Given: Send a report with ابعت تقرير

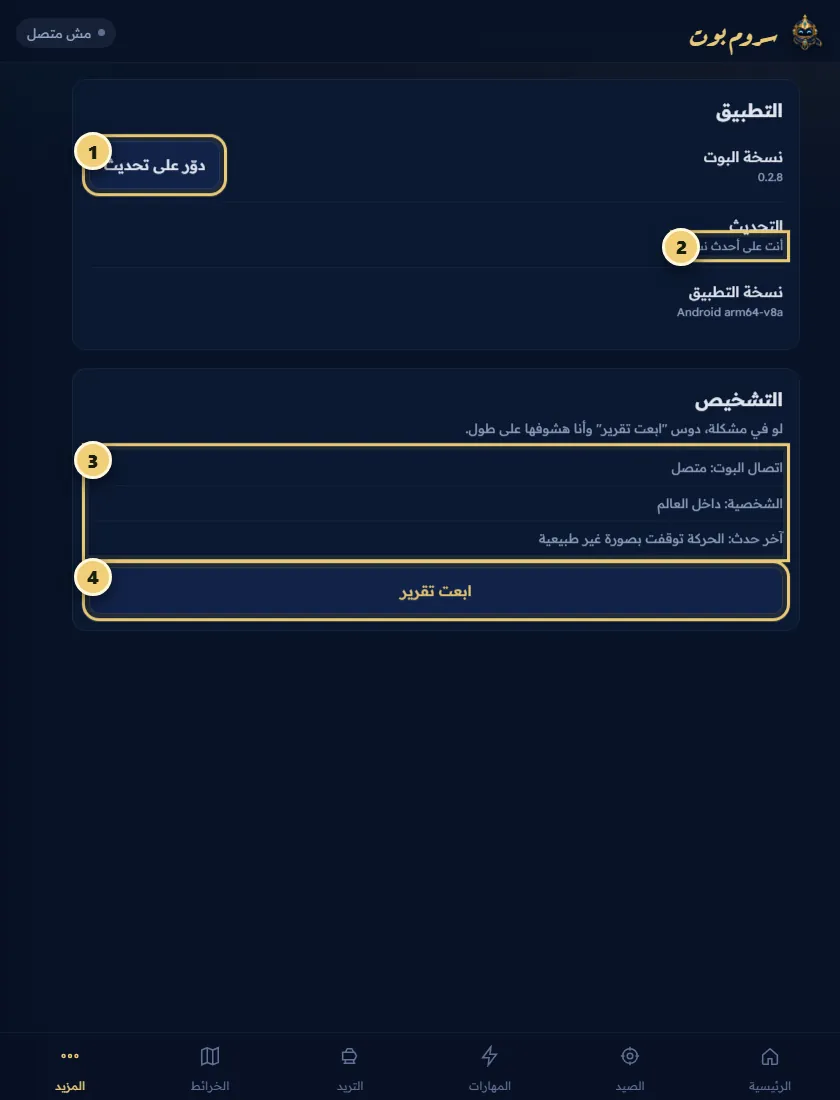Looking at the screenshot, I should 436,591.
